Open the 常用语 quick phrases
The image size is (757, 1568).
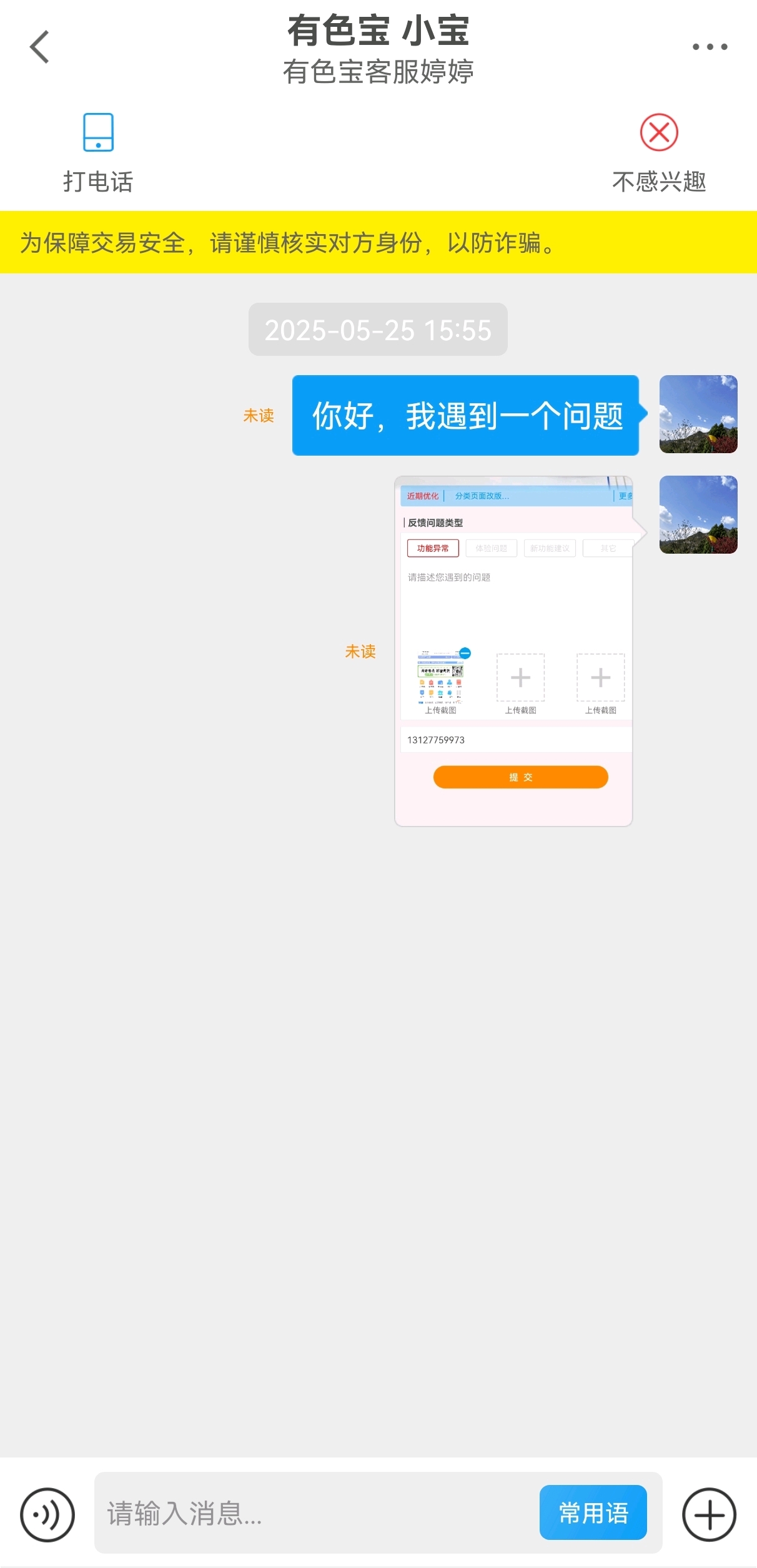click(x=593, y=1512)
